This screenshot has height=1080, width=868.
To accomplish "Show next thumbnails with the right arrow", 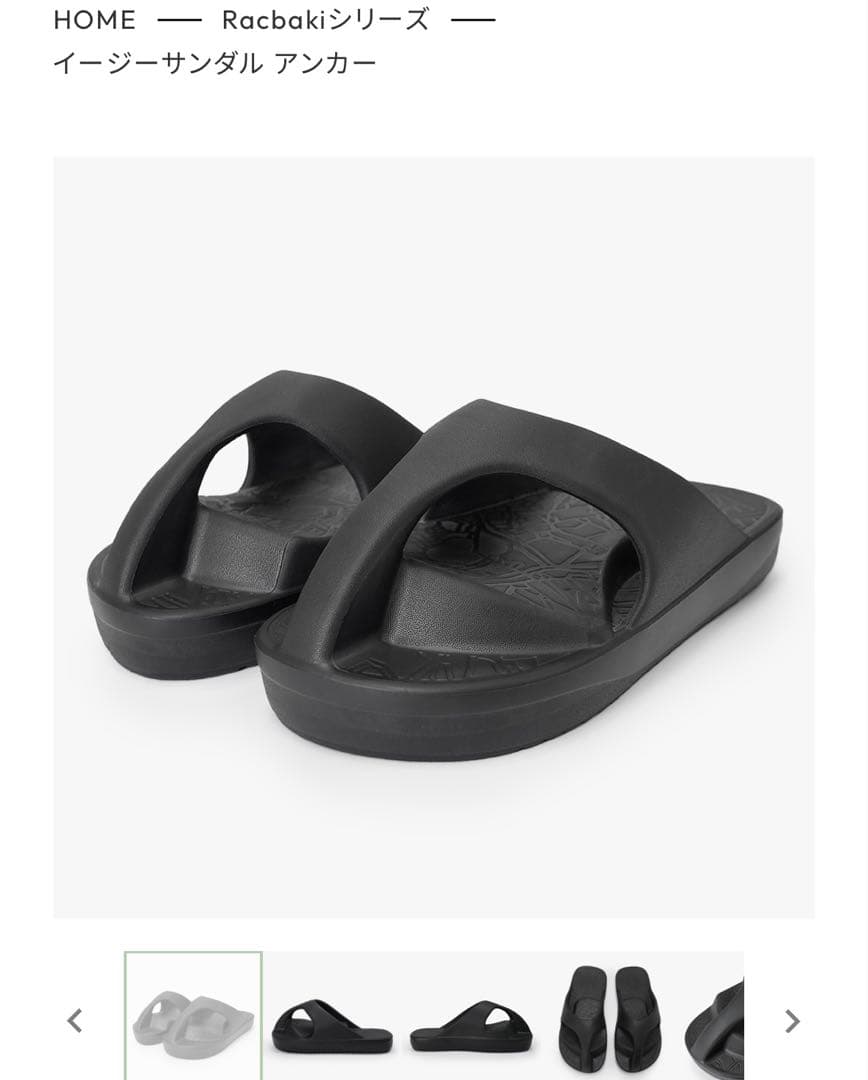I will (x=792, y=1021).
